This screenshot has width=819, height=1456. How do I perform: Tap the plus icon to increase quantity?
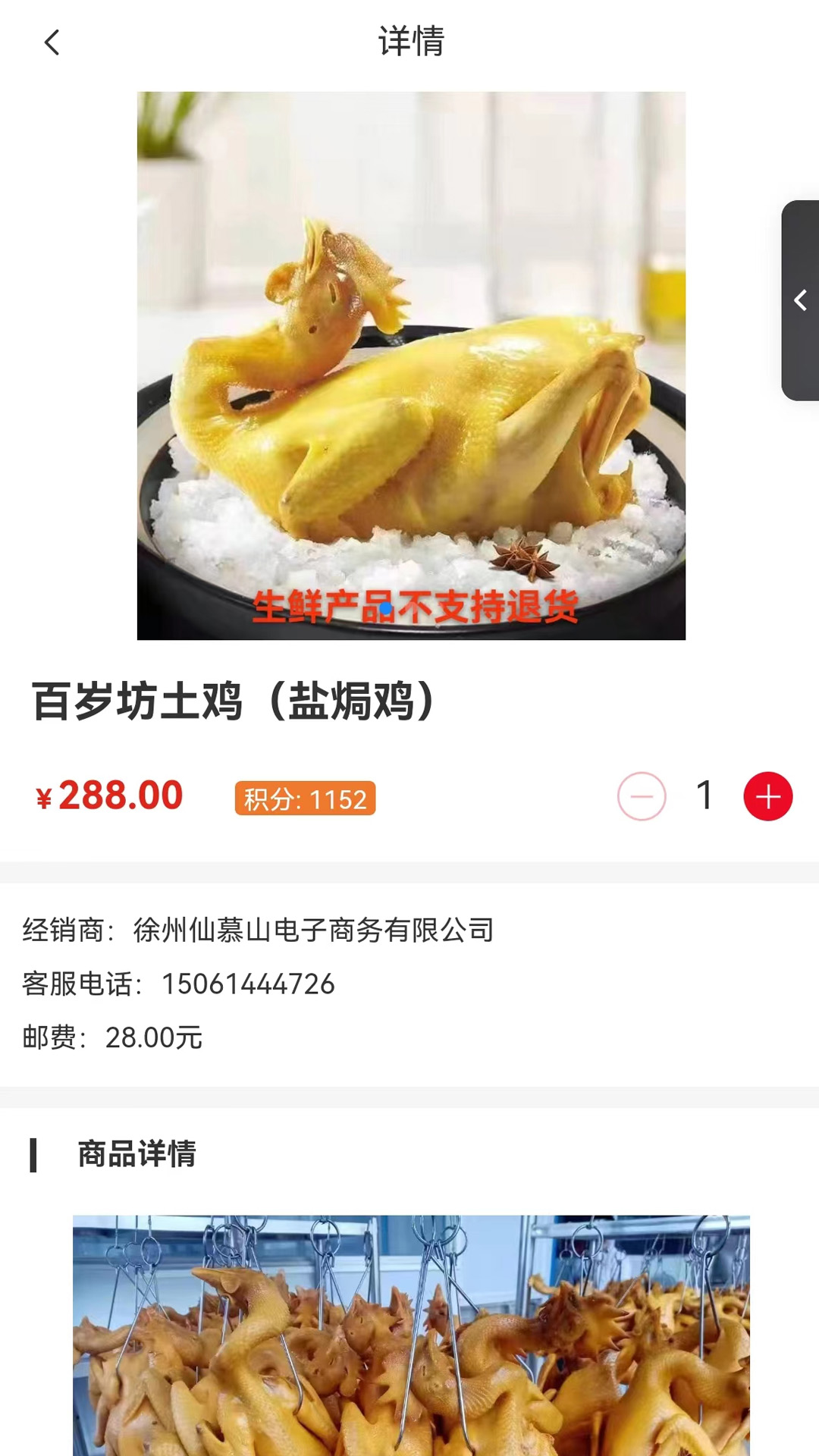click(768, 796)
